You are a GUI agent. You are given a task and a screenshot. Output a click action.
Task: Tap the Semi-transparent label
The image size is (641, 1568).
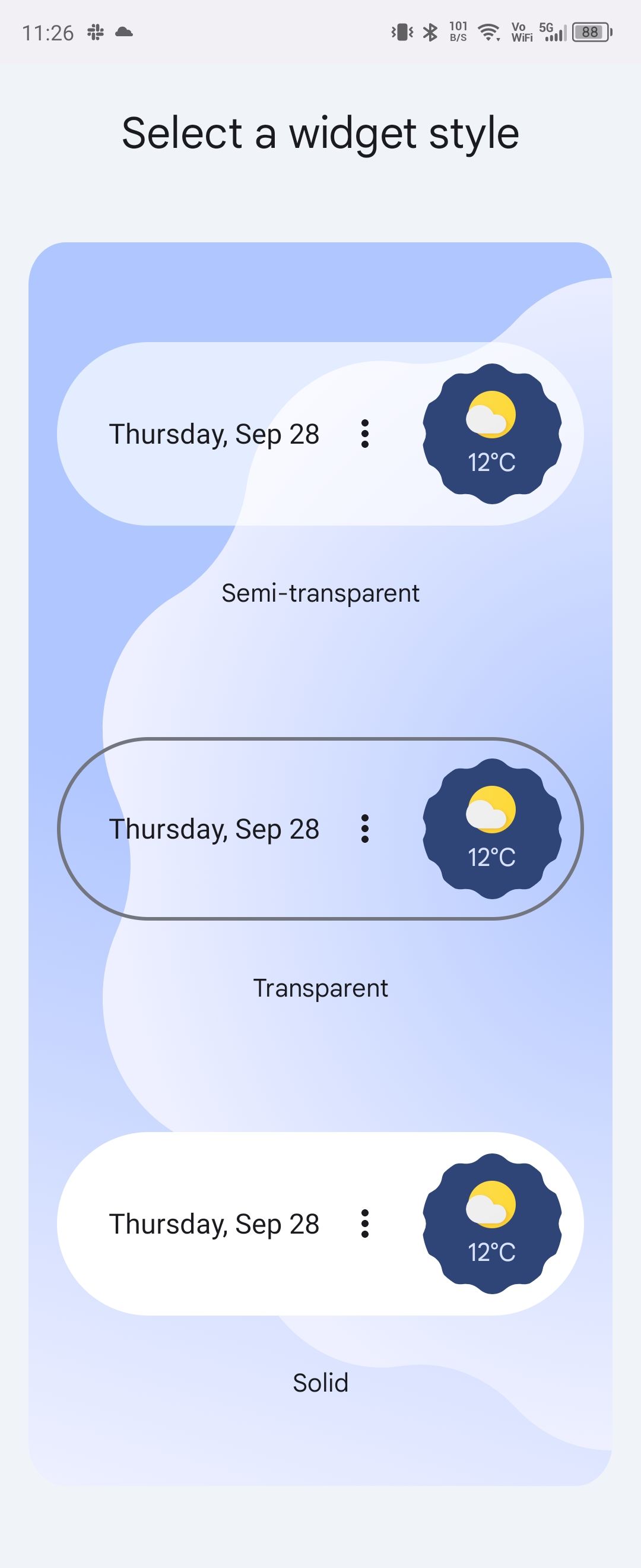click(x=320, y=592)
